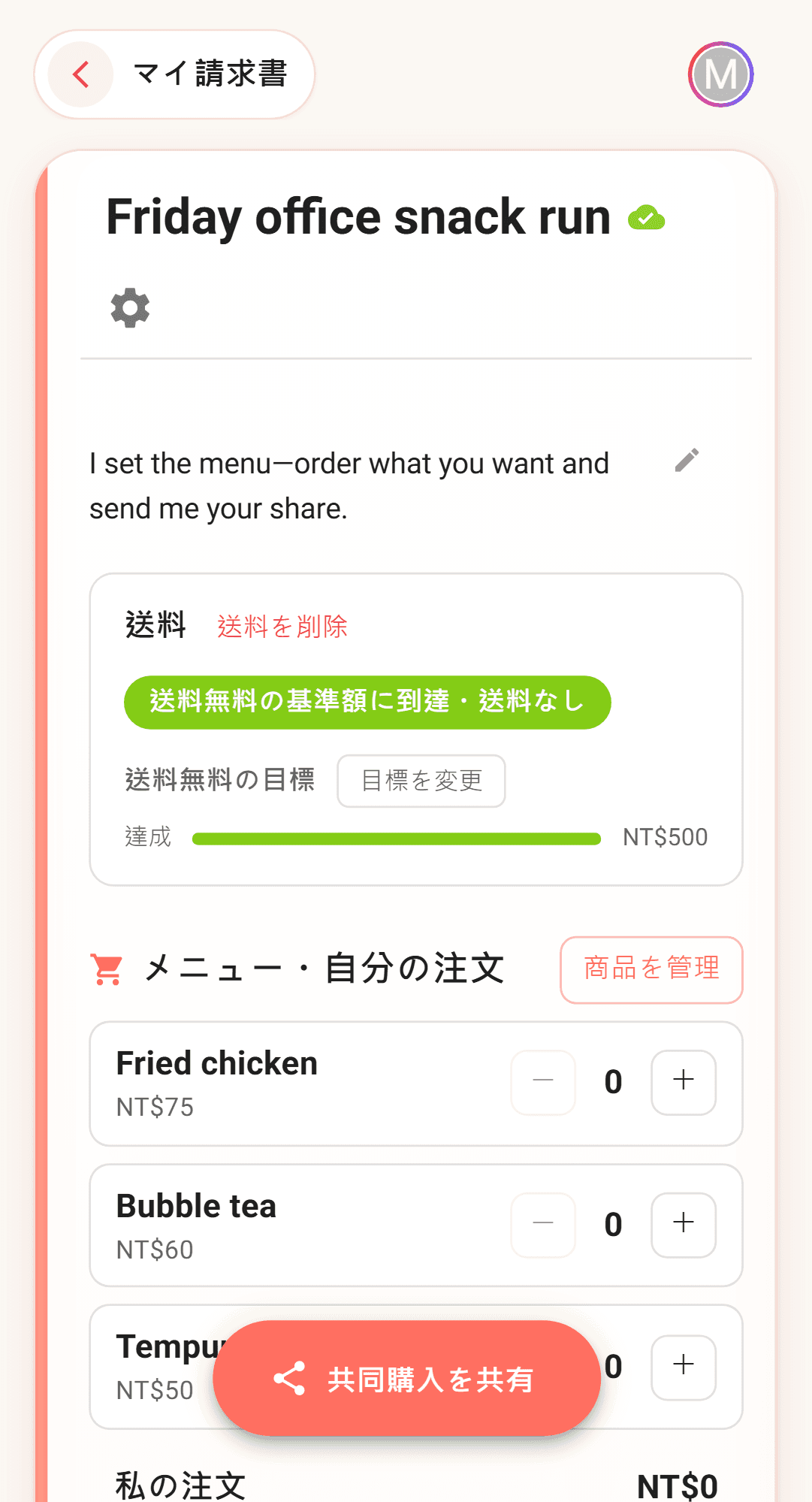This screenshot has height=1502, width=812.
Task: Decrease Fried chicken quantity
Action: [543, 1082]
